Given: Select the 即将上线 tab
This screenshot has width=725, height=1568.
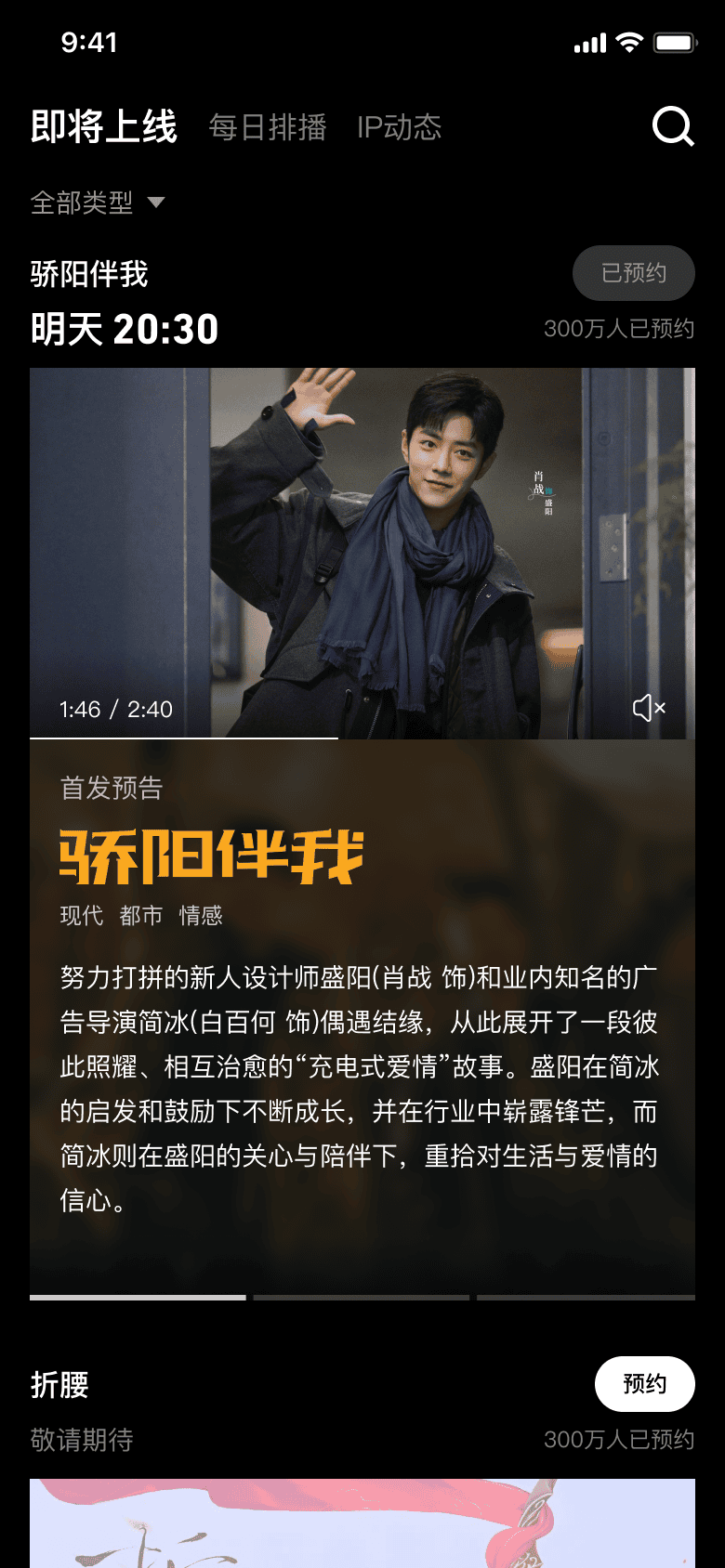Looking at the screenshot, I should (103, 126).
